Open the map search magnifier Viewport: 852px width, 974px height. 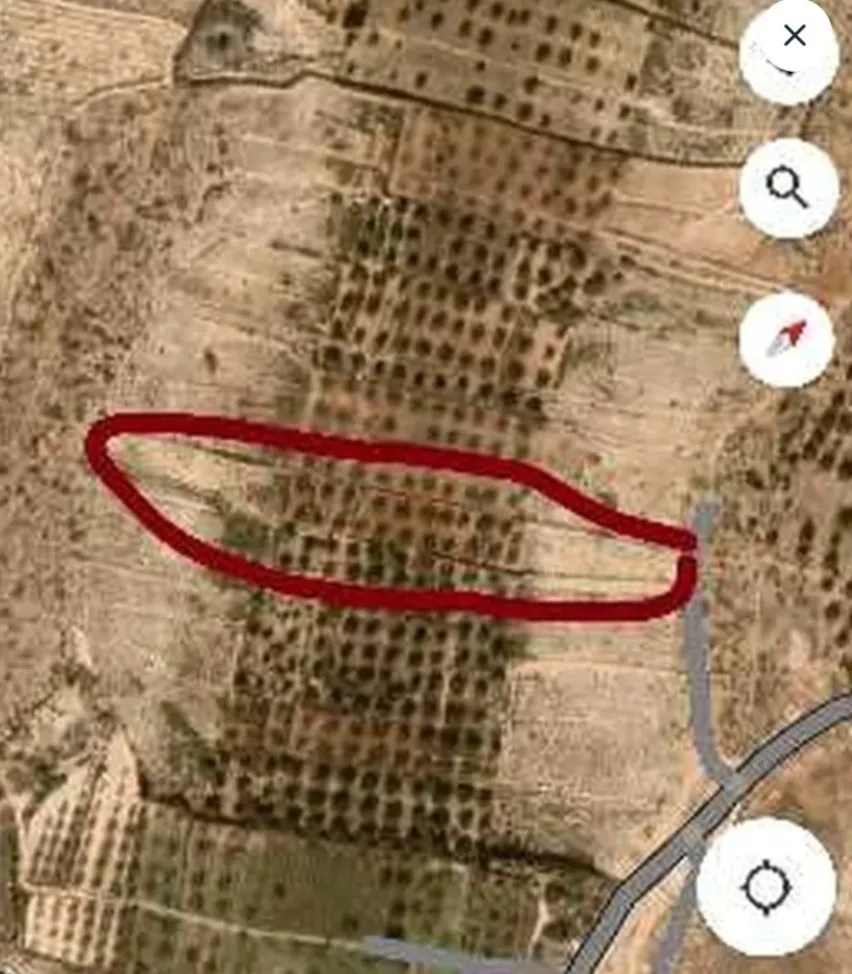click(787, 187)
